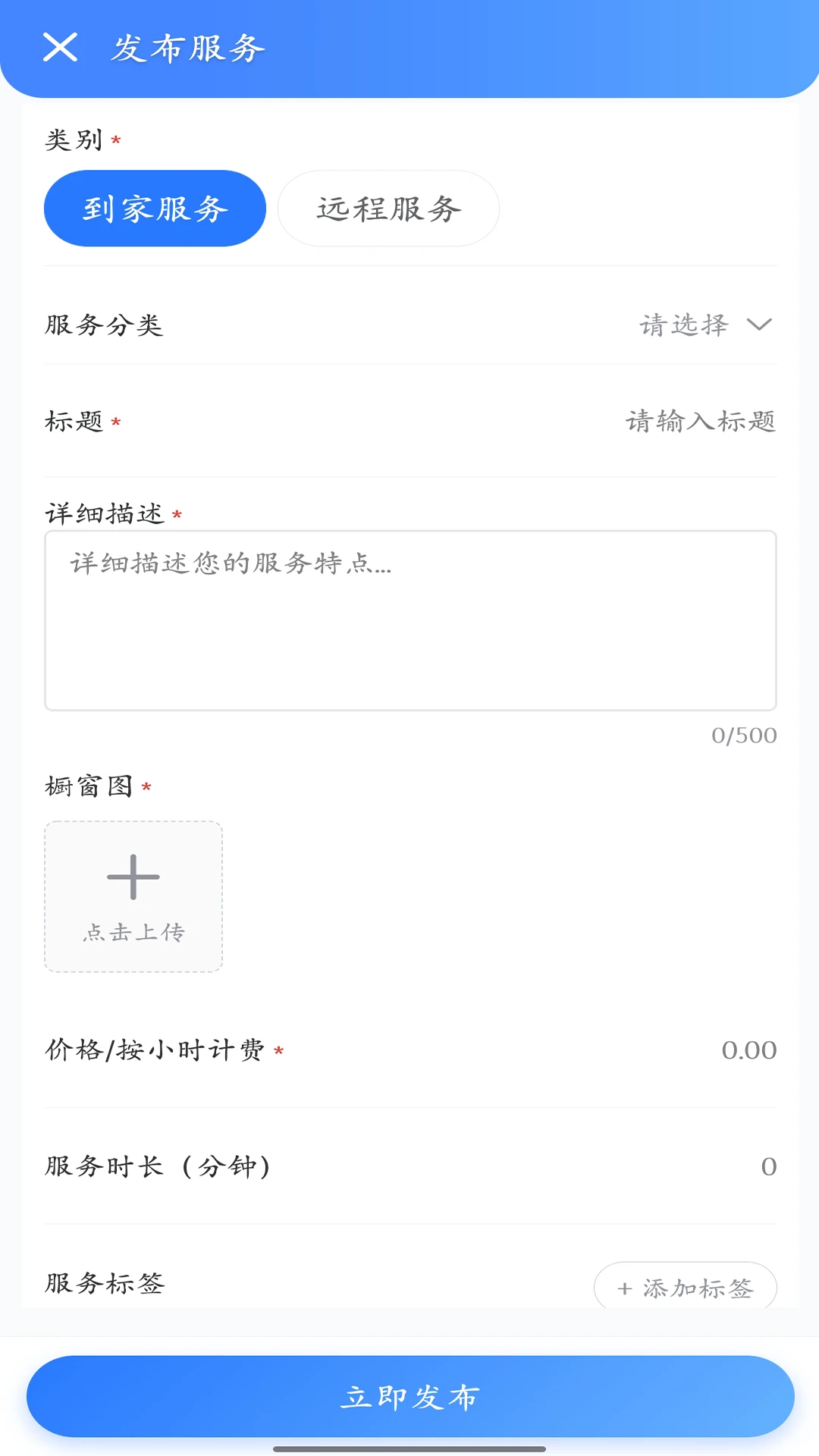Edit the hourly price field
Viewport: 819px width, 1456px height.
coord(748,1050)
